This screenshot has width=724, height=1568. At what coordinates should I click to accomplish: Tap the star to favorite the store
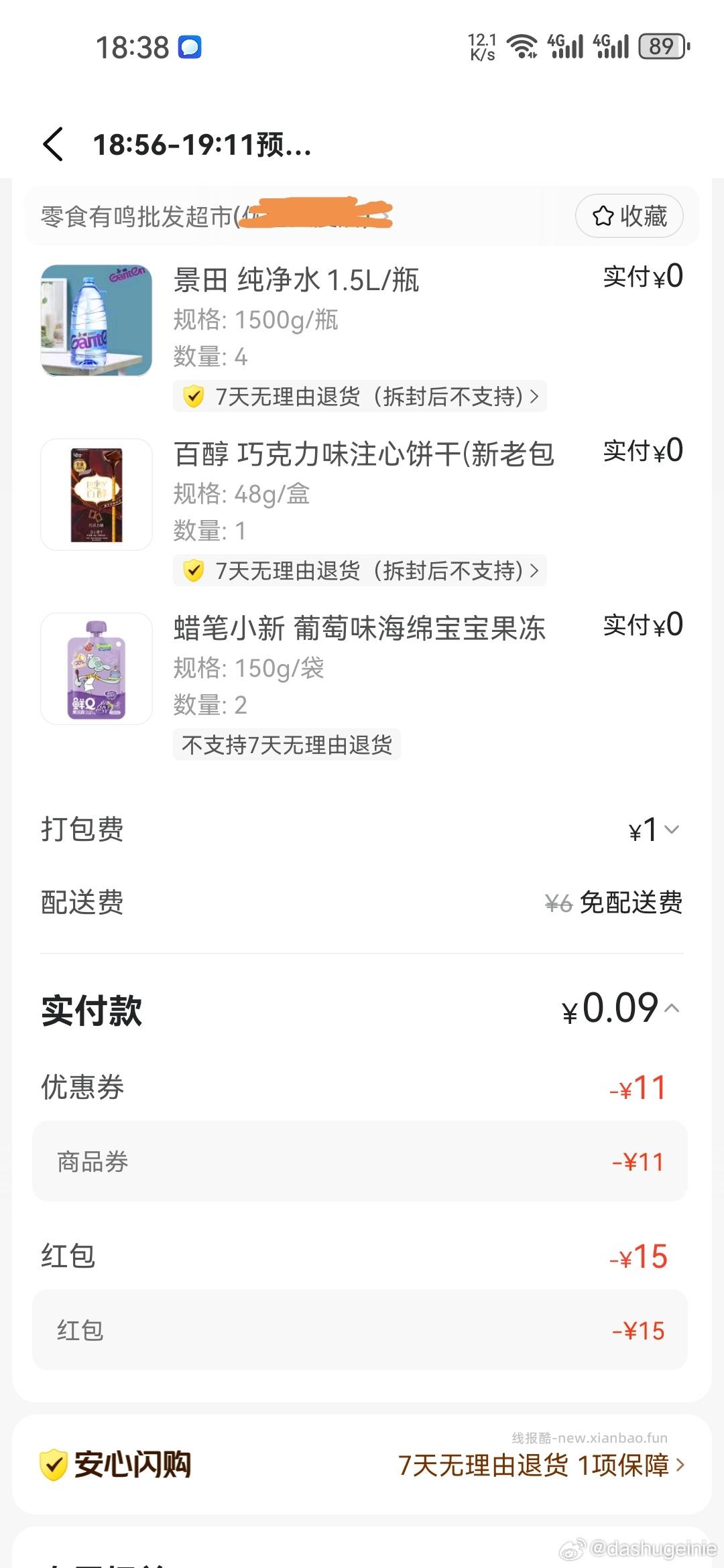pos(602,216)
